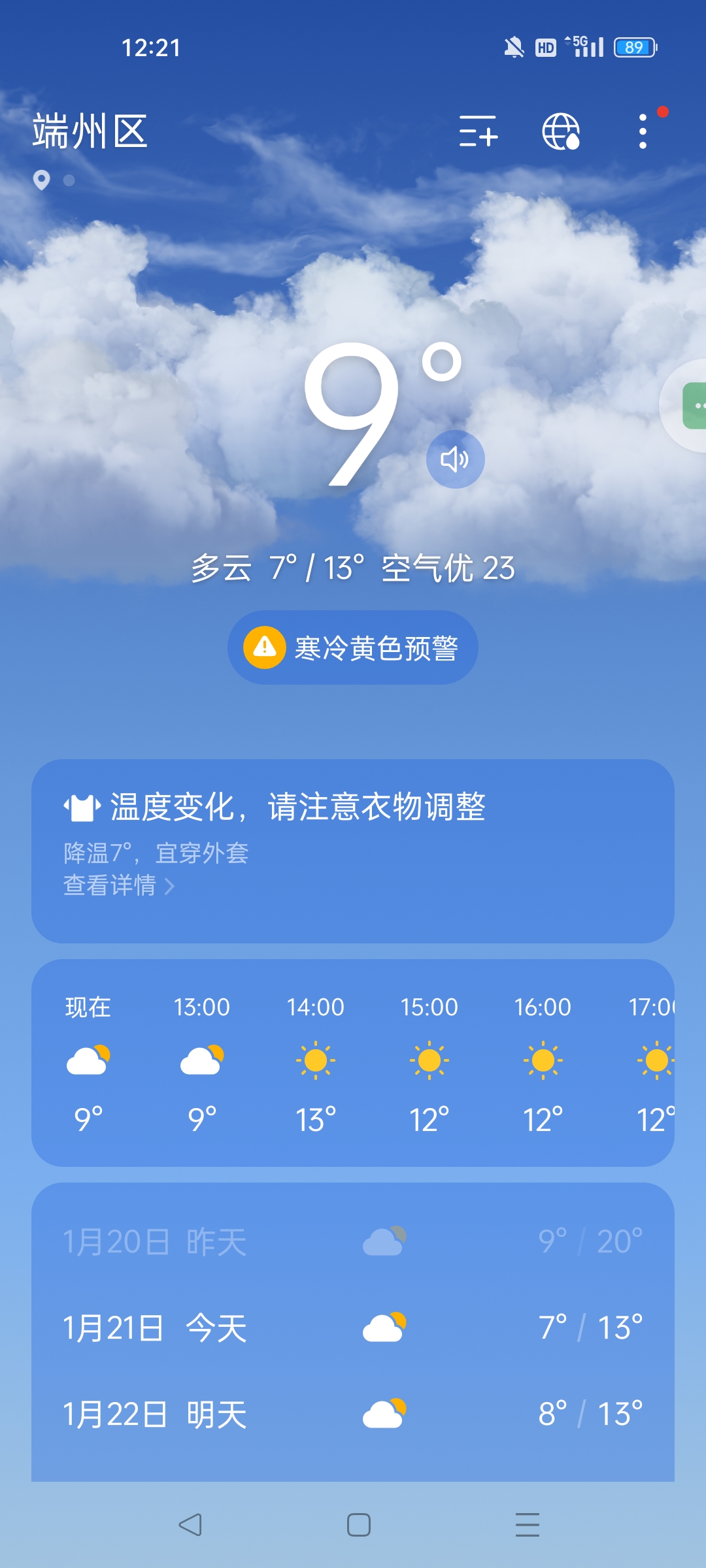The width and height of the screenshot is (706, 1568).
Task: Play the weather voice broadcast
Action: [x=455, y=459]
